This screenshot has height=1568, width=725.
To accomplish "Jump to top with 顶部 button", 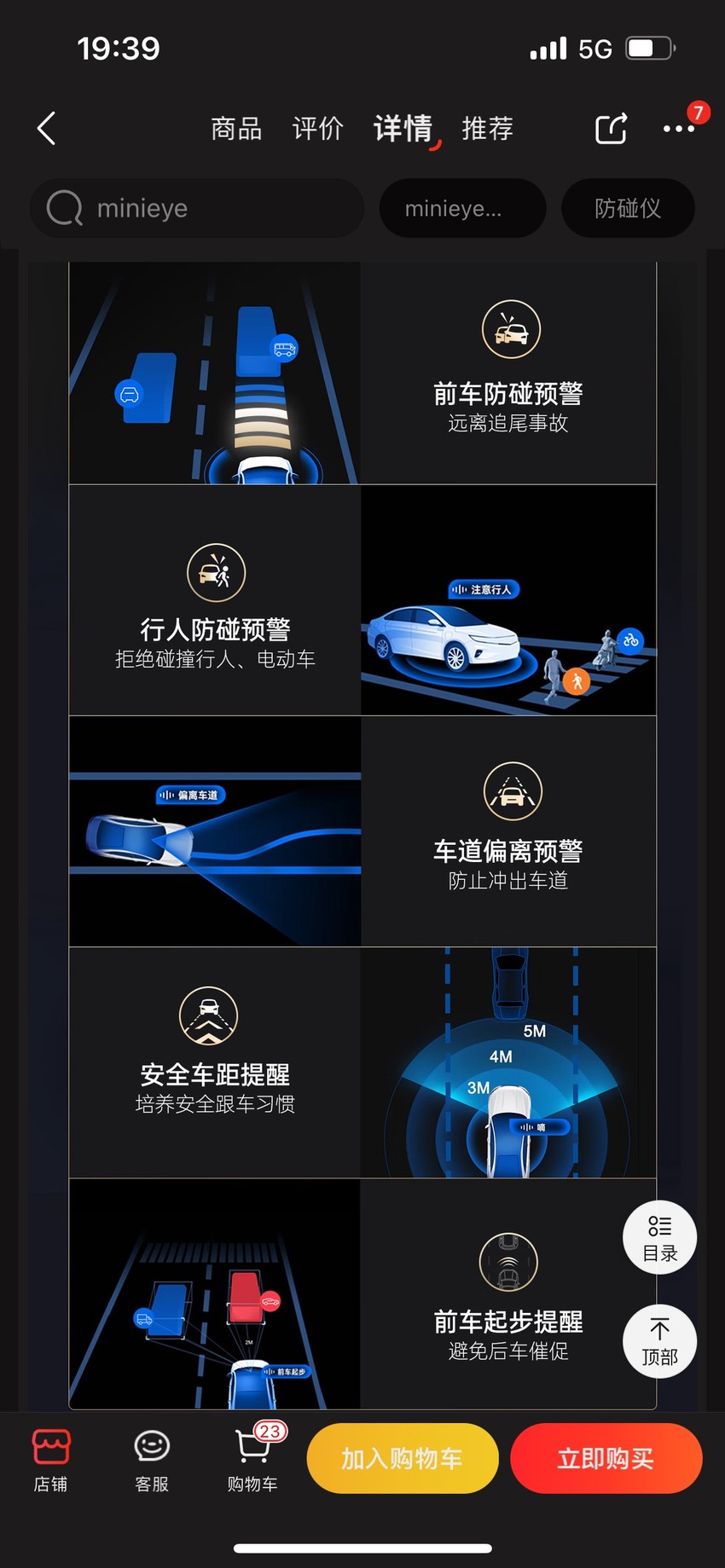I will [660, 1341].
